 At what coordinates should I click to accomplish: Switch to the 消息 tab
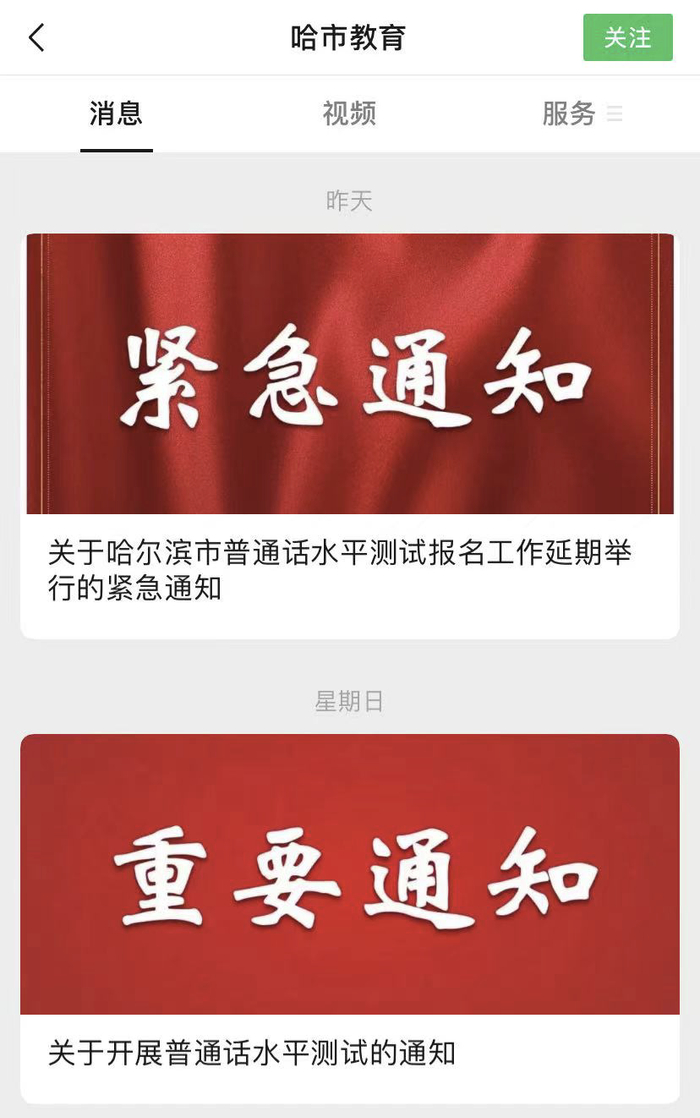[116, 114]
